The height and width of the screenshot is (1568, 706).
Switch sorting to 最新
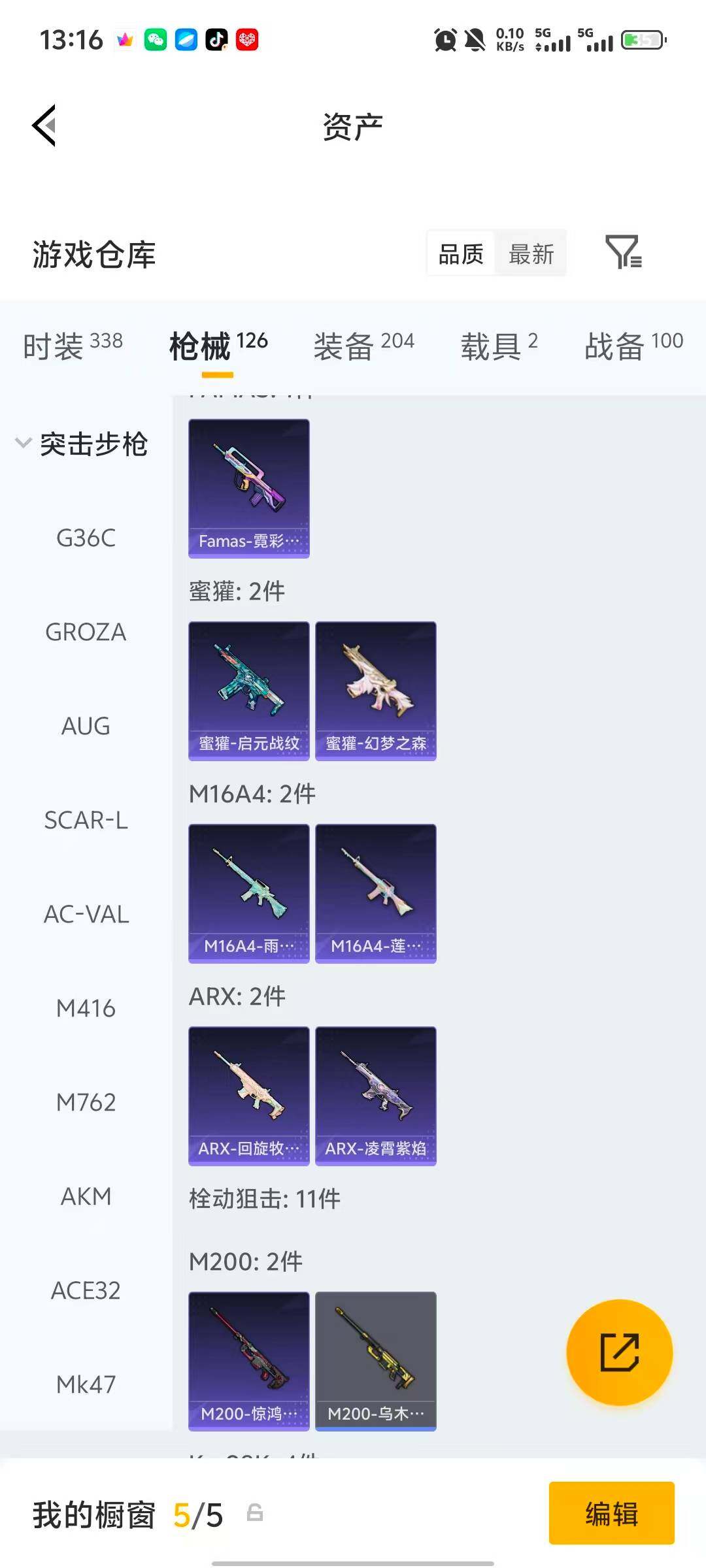pyautogui.click(x=531, y=254)
